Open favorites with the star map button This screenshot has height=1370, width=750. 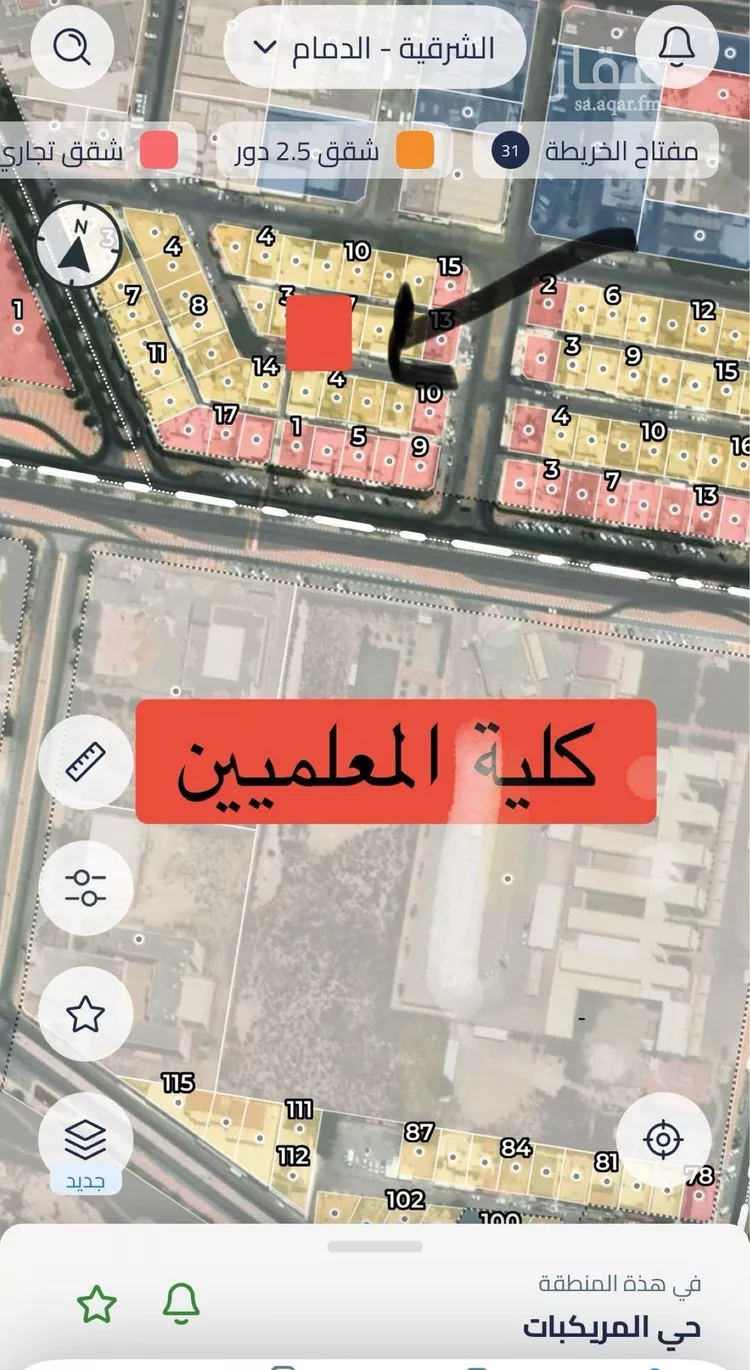click(85, 1013)
